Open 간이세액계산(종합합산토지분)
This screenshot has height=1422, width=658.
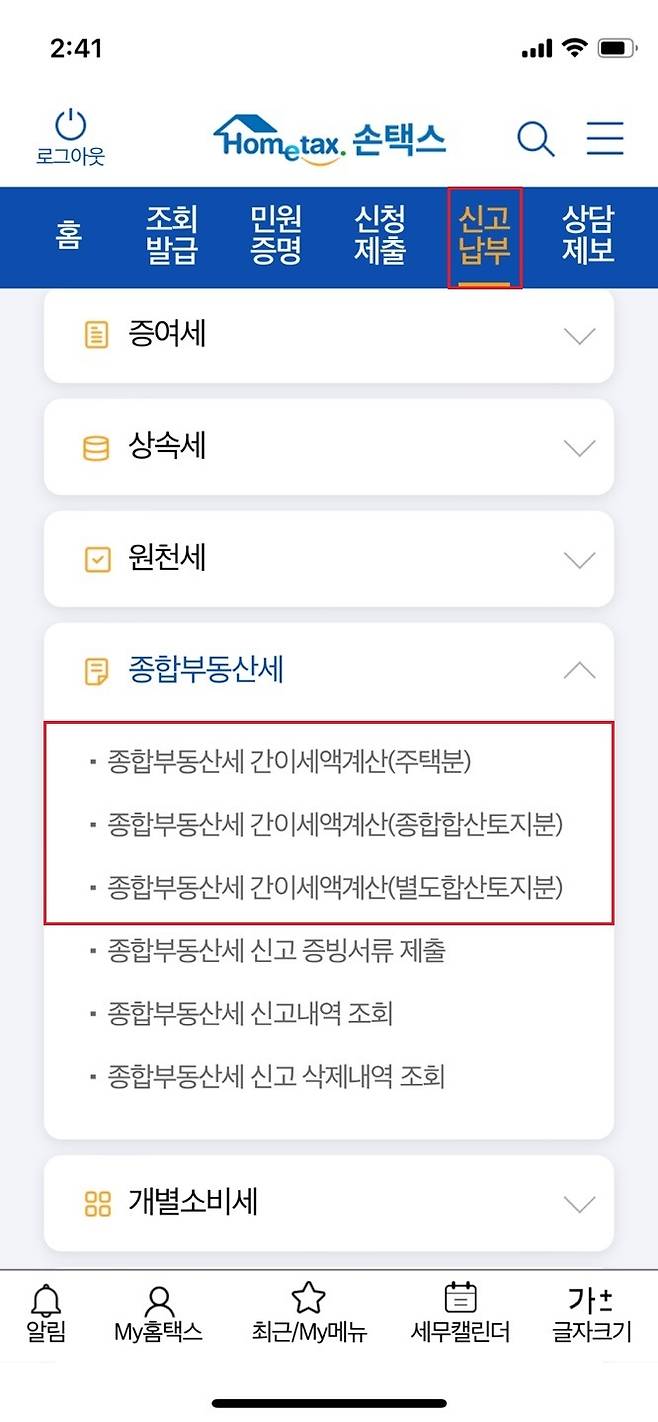335,824
